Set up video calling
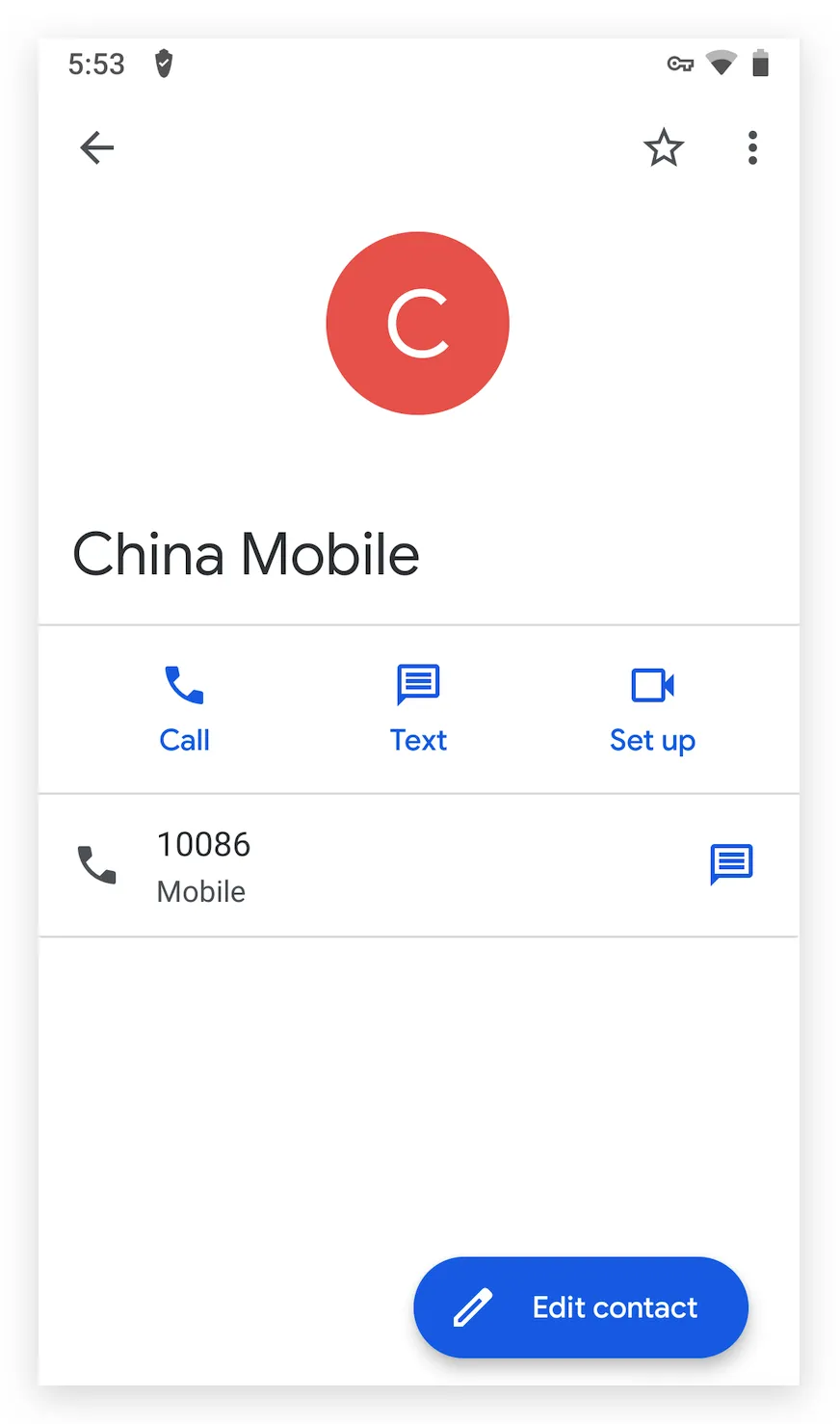The height and width of the screenshot is (1424, 840). tap(652, 708)
